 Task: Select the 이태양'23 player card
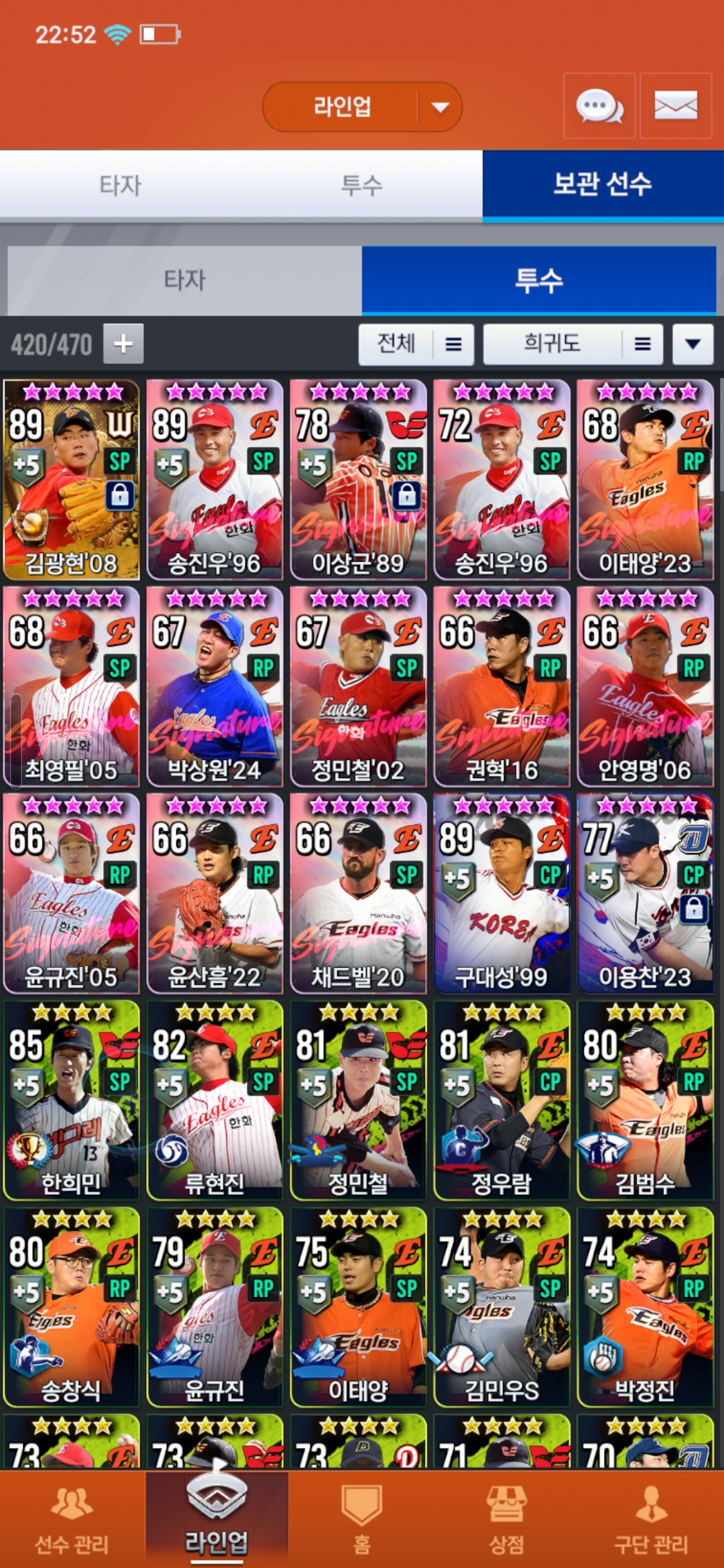click(645, 479)
